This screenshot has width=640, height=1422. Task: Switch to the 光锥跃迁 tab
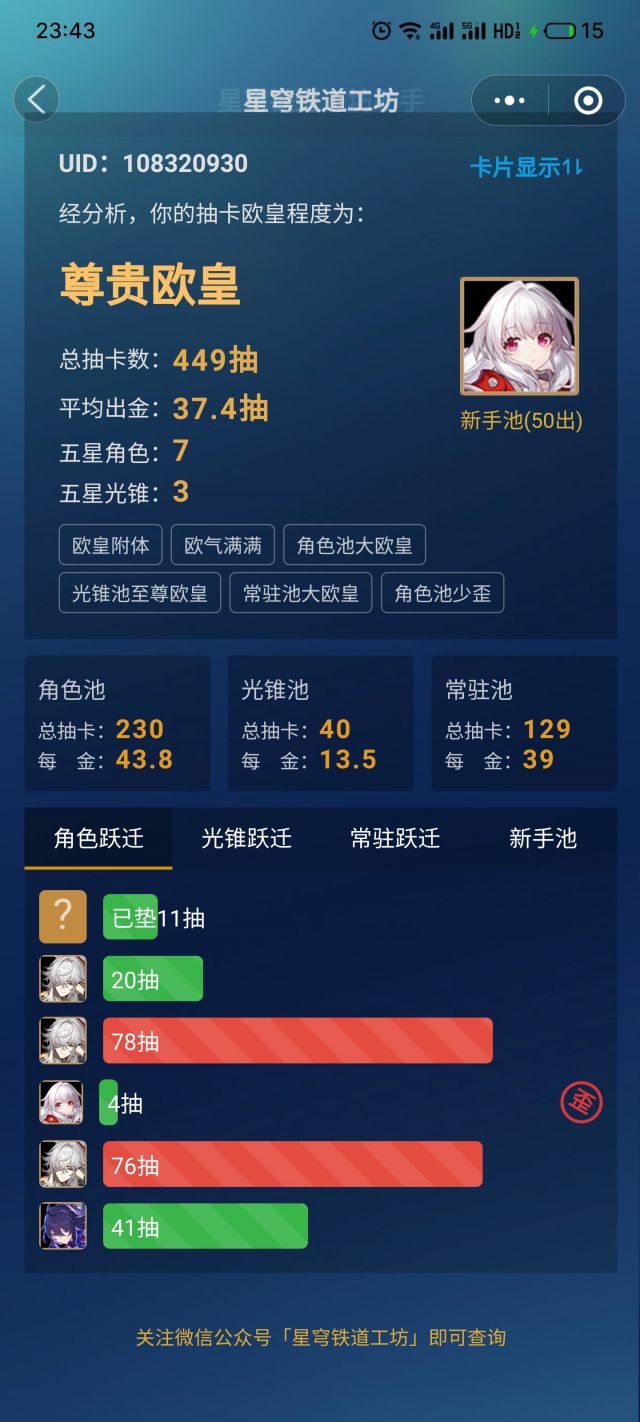coord(246,838)
